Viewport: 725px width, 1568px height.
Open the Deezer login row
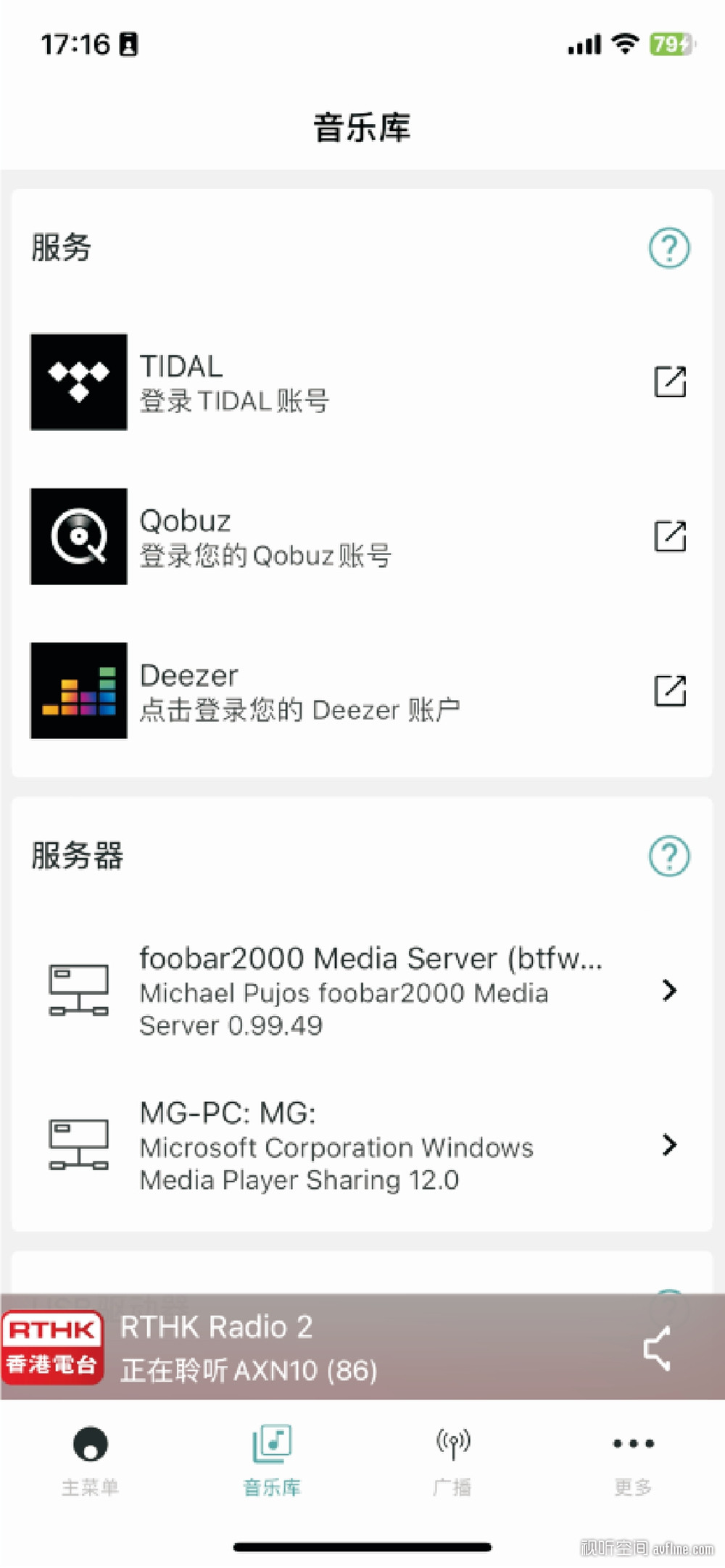pos(362,691)
